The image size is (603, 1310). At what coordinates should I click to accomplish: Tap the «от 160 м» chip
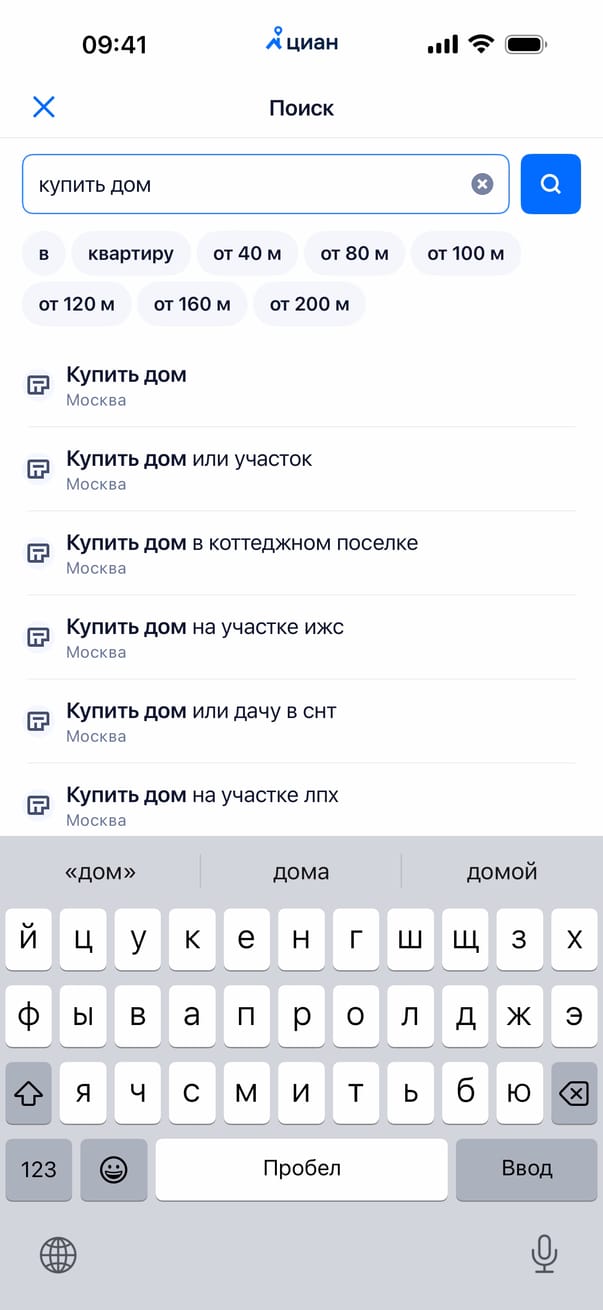click(192, 304)
